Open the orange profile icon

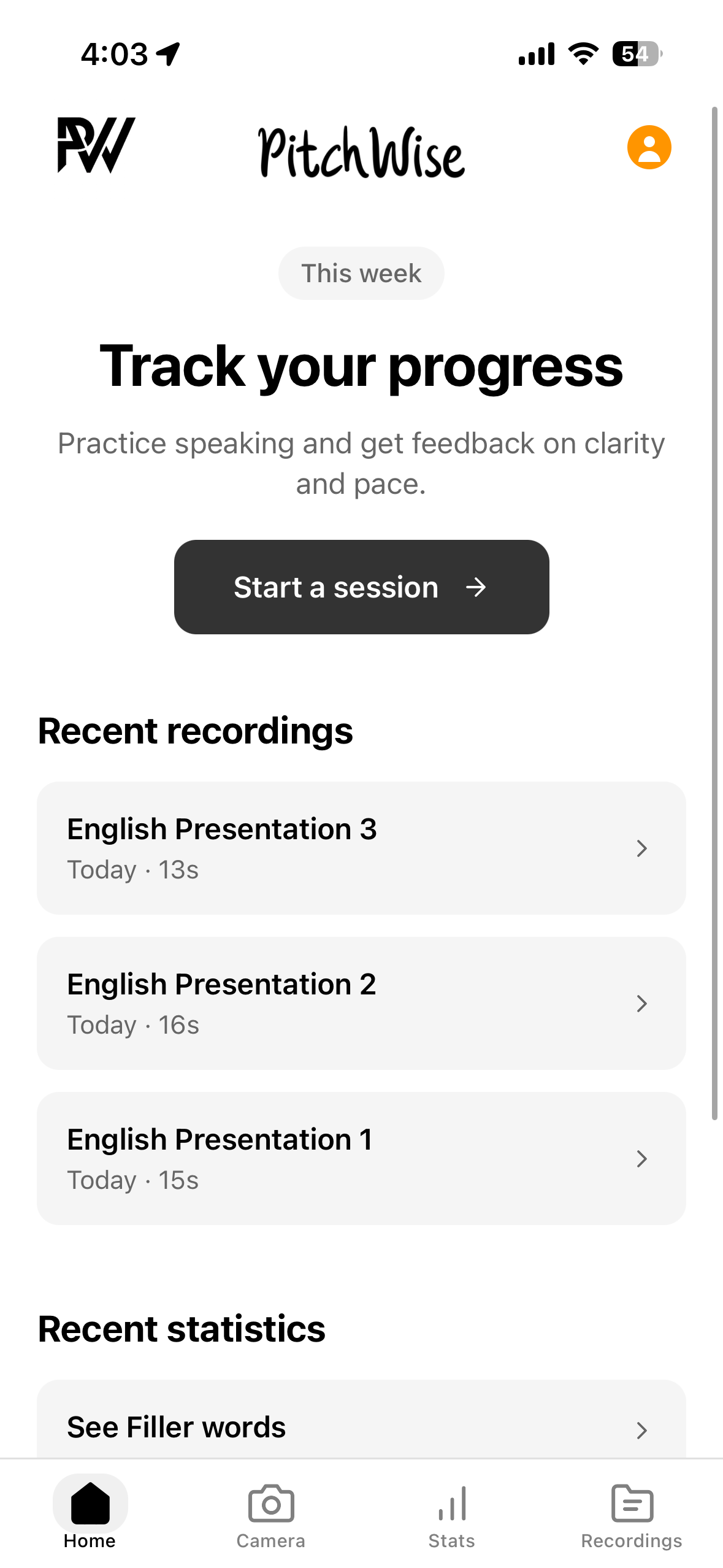(649, 147)
